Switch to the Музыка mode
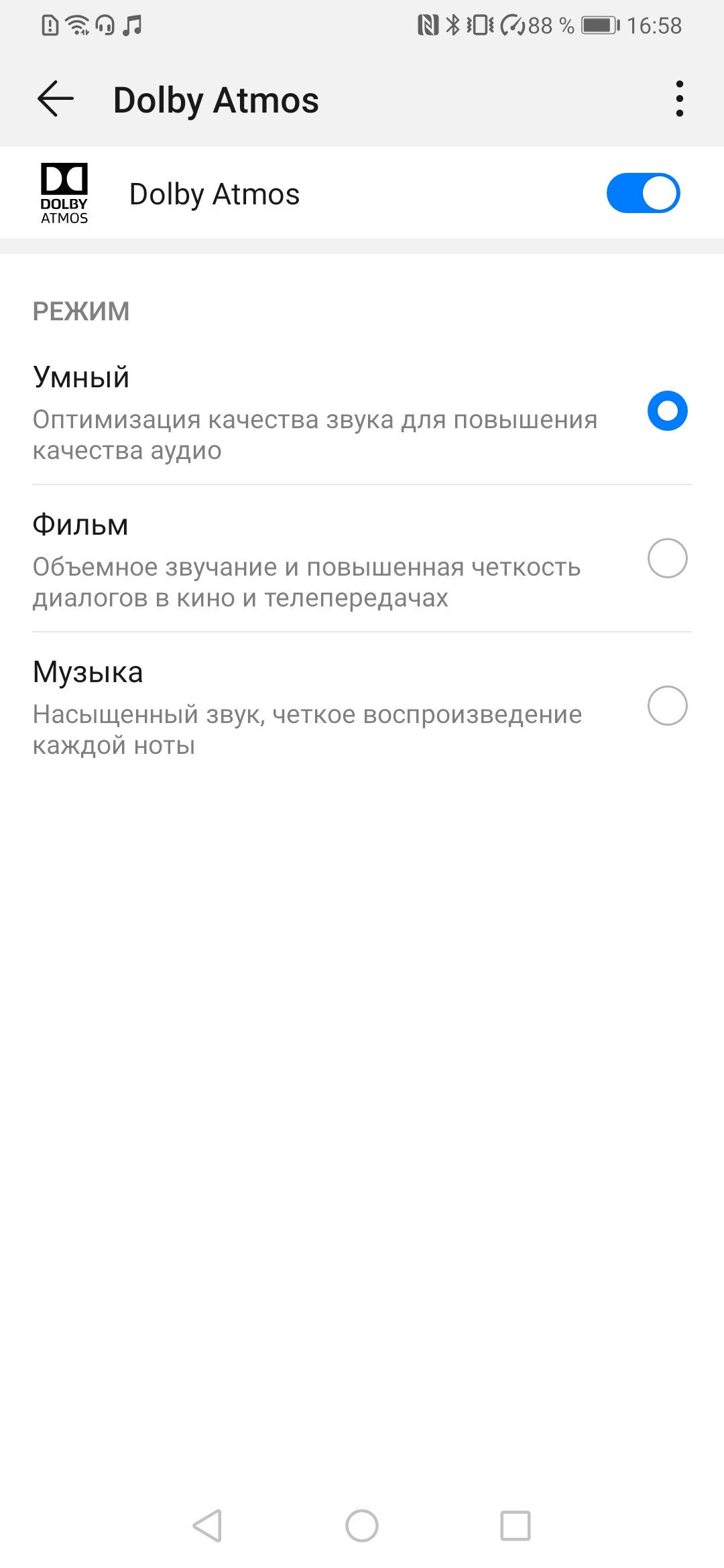This screenshot has height=1568, width=724. click(x=667, y=706)
